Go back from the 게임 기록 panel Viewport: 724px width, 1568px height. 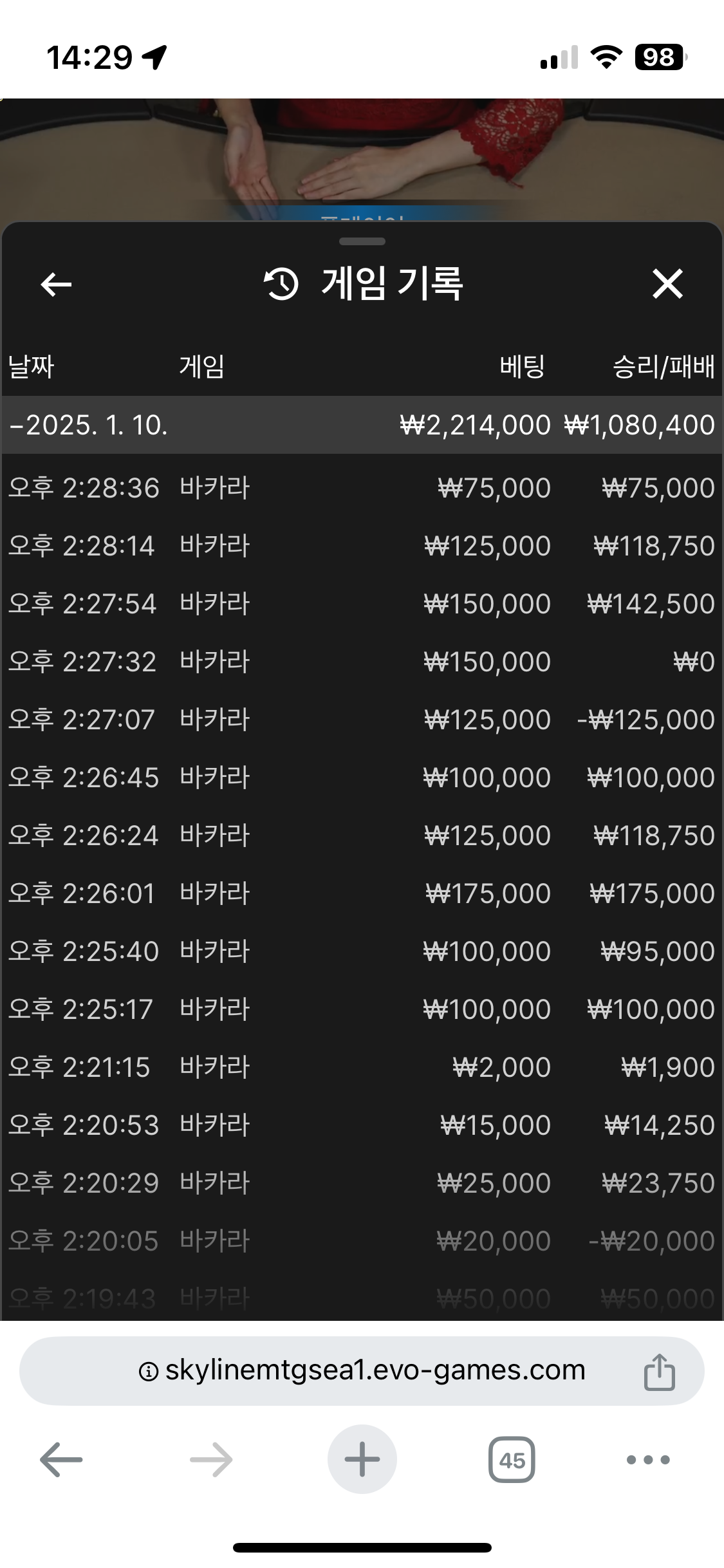click(x=56, y=284)
